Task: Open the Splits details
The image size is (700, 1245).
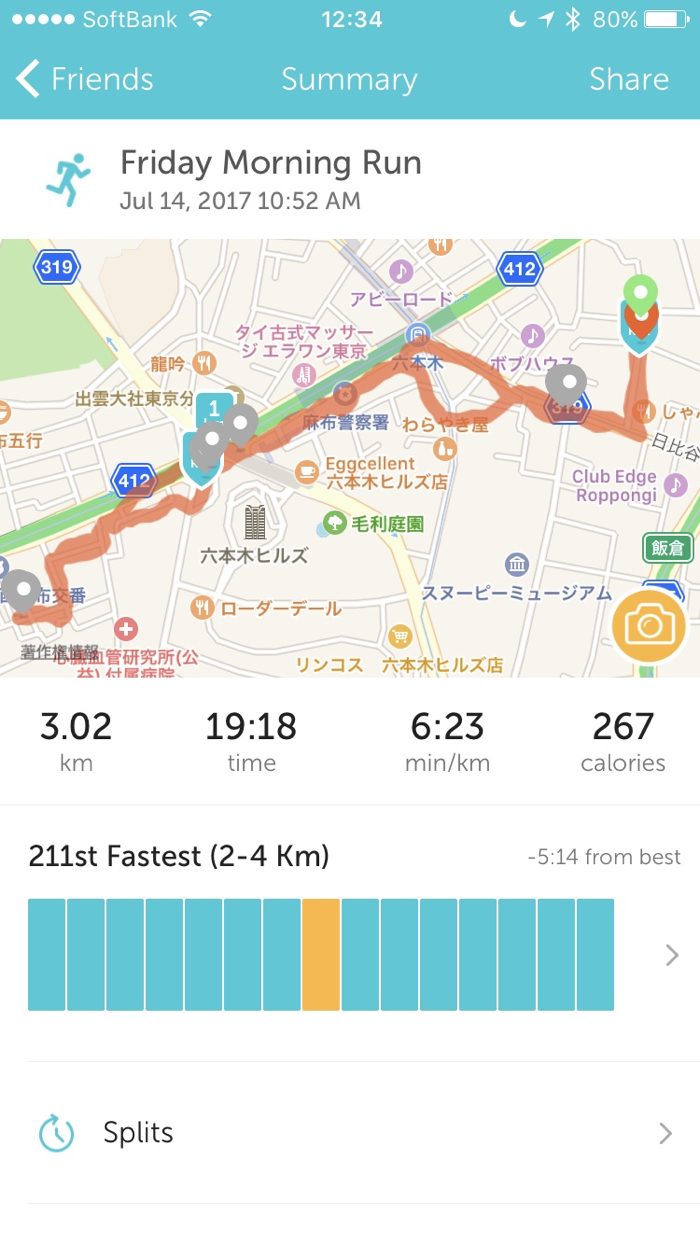Action: coord(350,1133)
